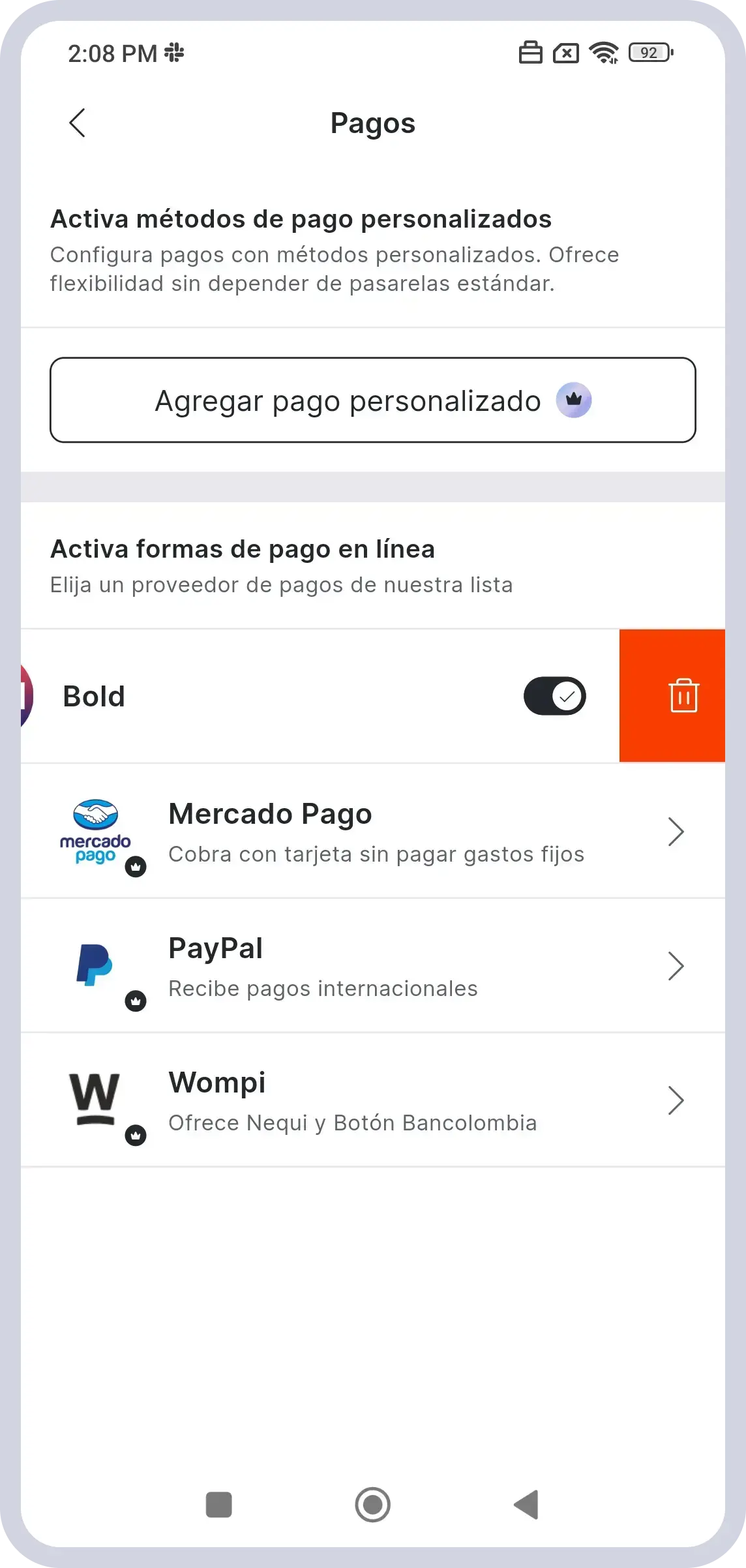746x1568 pixels.
Task: Tap the Mercado Pago logo
Action: pyautogui.click(x=96, y=832)
